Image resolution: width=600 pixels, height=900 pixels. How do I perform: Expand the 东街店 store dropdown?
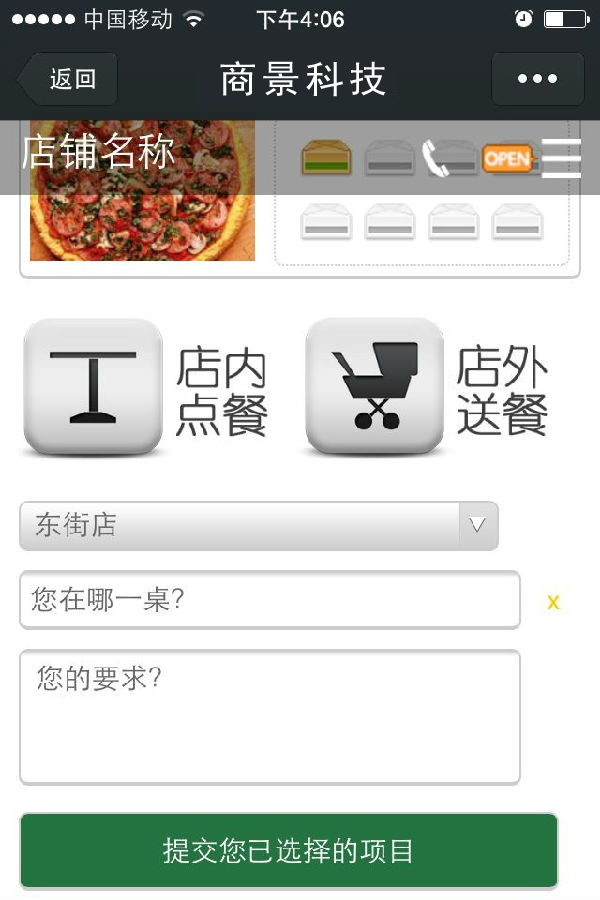click(258, 525)
